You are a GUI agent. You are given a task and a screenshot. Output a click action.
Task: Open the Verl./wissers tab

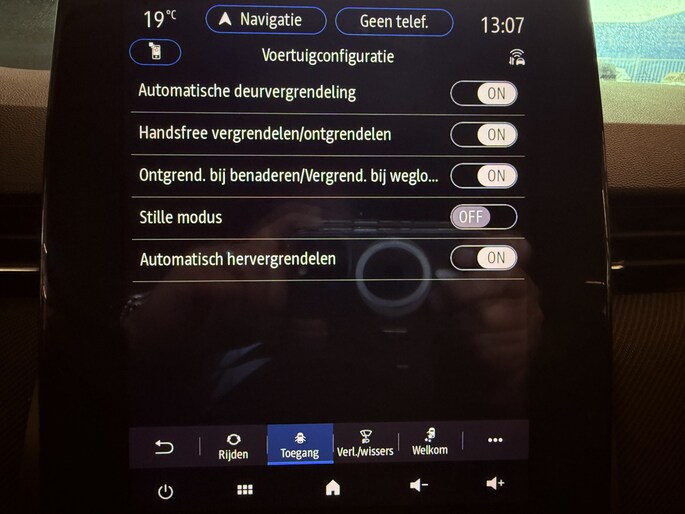(365, 444)
